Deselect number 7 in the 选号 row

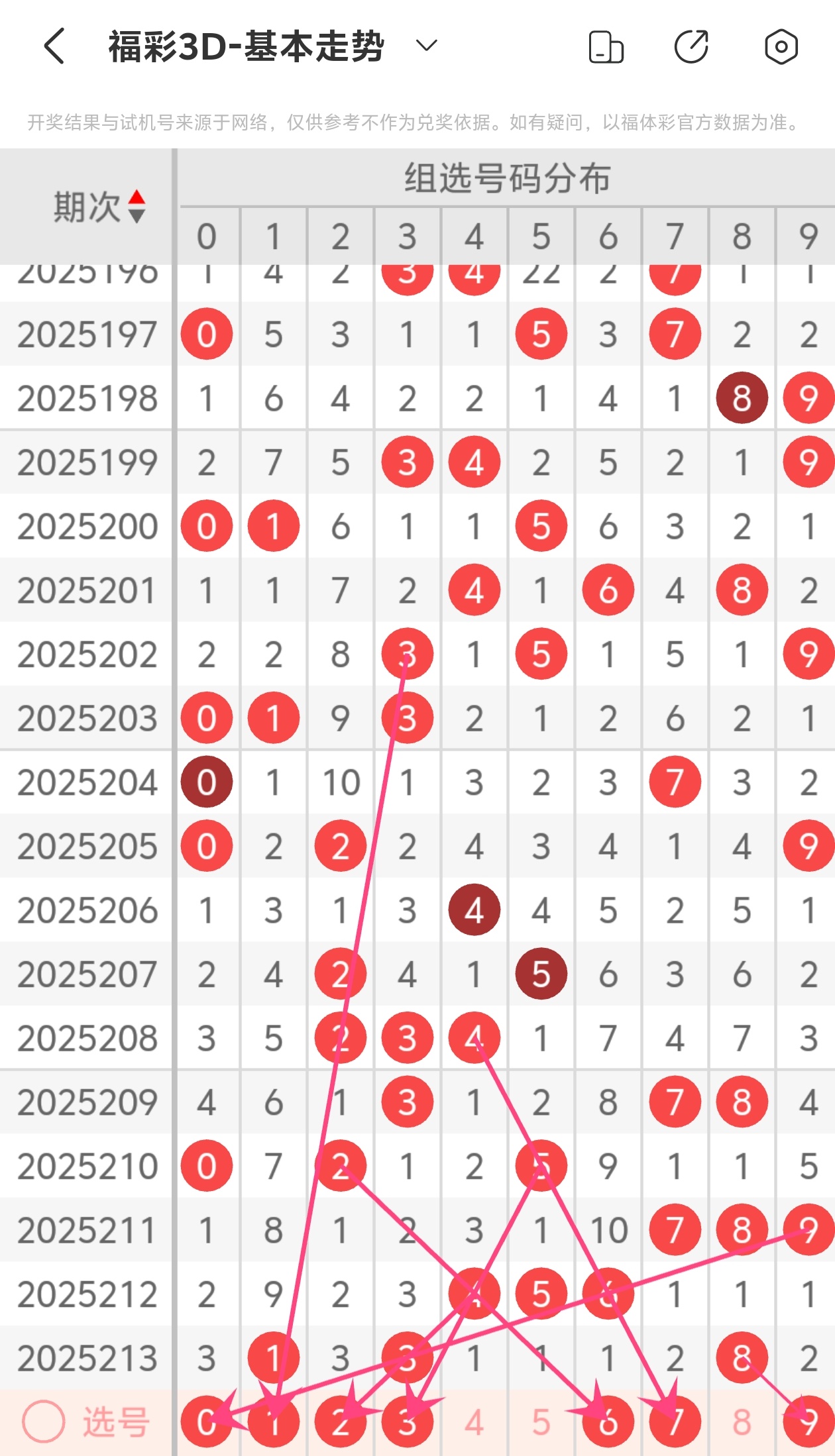coord(675,1422)
